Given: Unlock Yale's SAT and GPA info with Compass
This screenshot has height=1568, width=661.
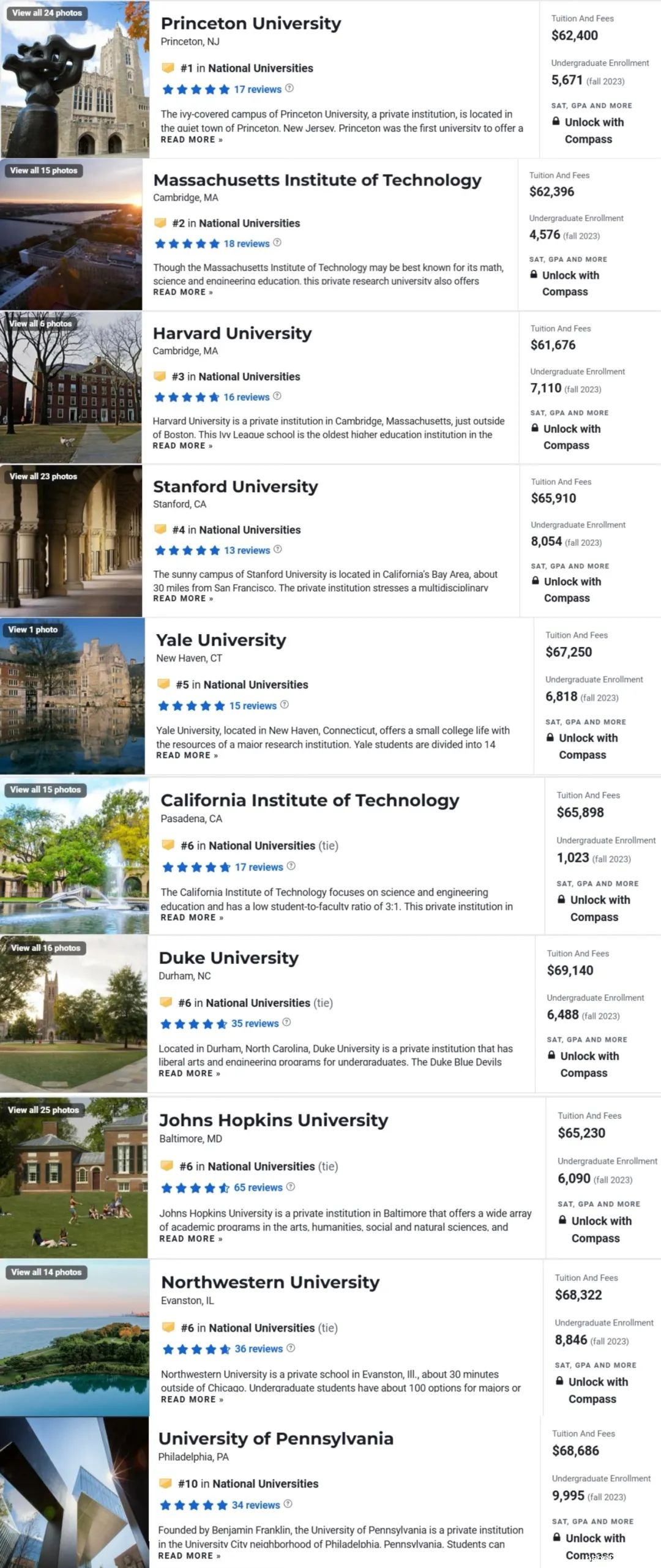Looking at the screenshot, I should (x=582, y=746).
